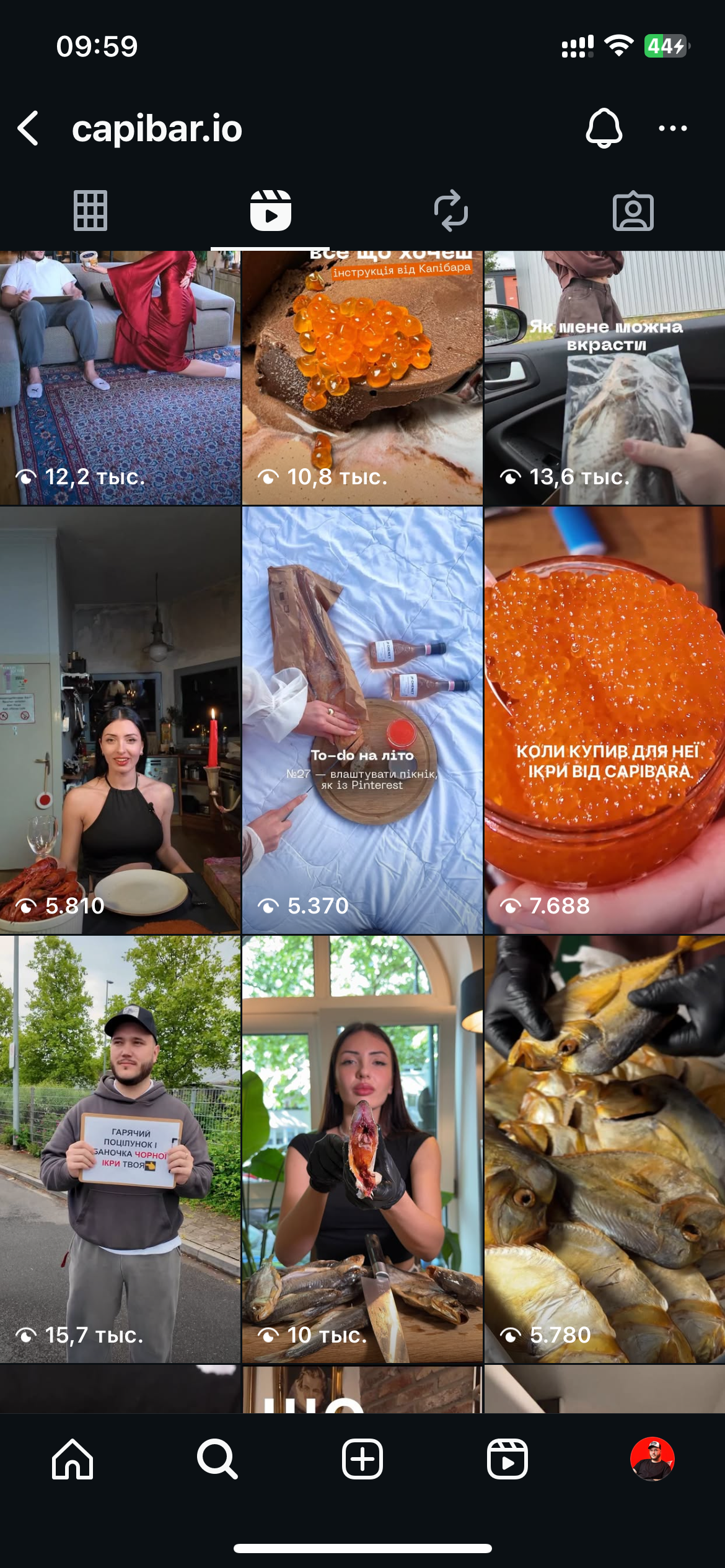The image size is (725, 1568).
Task: Open the caviar cake reel with 10,8 тыс. views
Action: coord(362,378)
